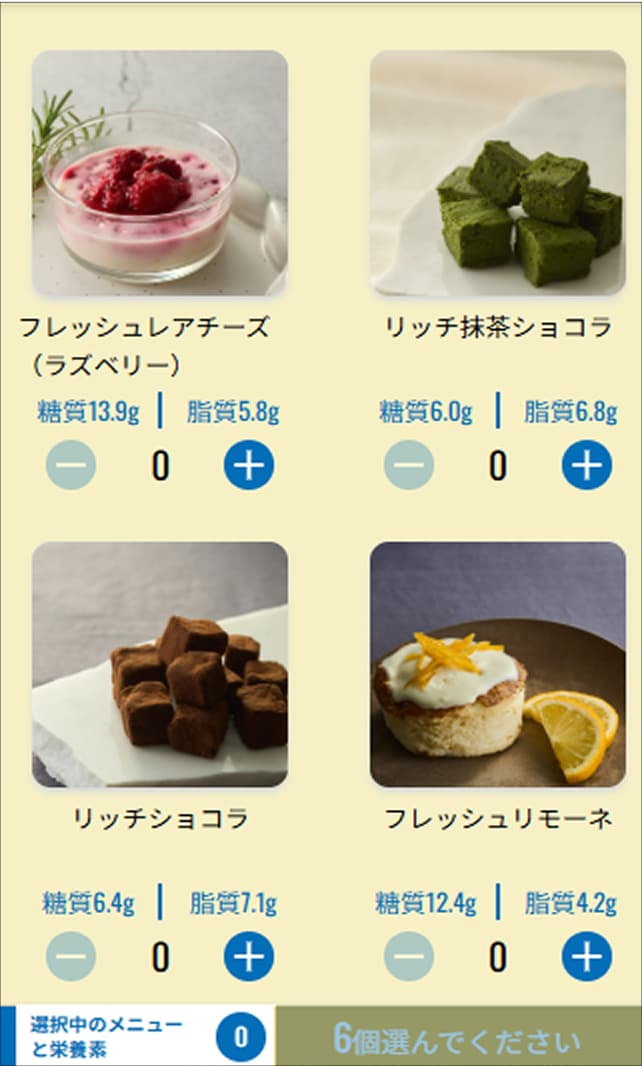Open the リッチ抹茶ショコラ image
Viewport: 642px width, 1066px height.
497,173
